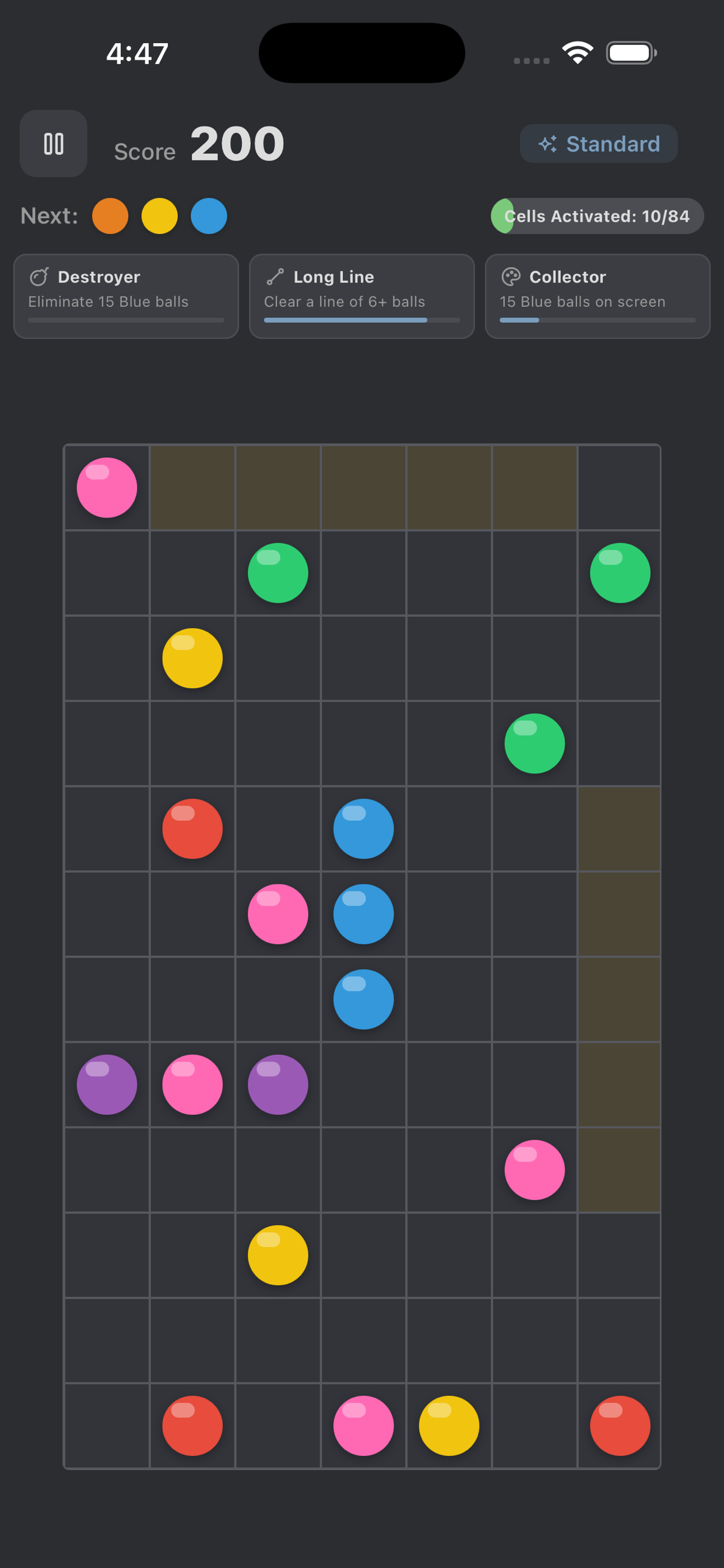
Task: Tap the pause icon in the top left
Action: (54, 143)
